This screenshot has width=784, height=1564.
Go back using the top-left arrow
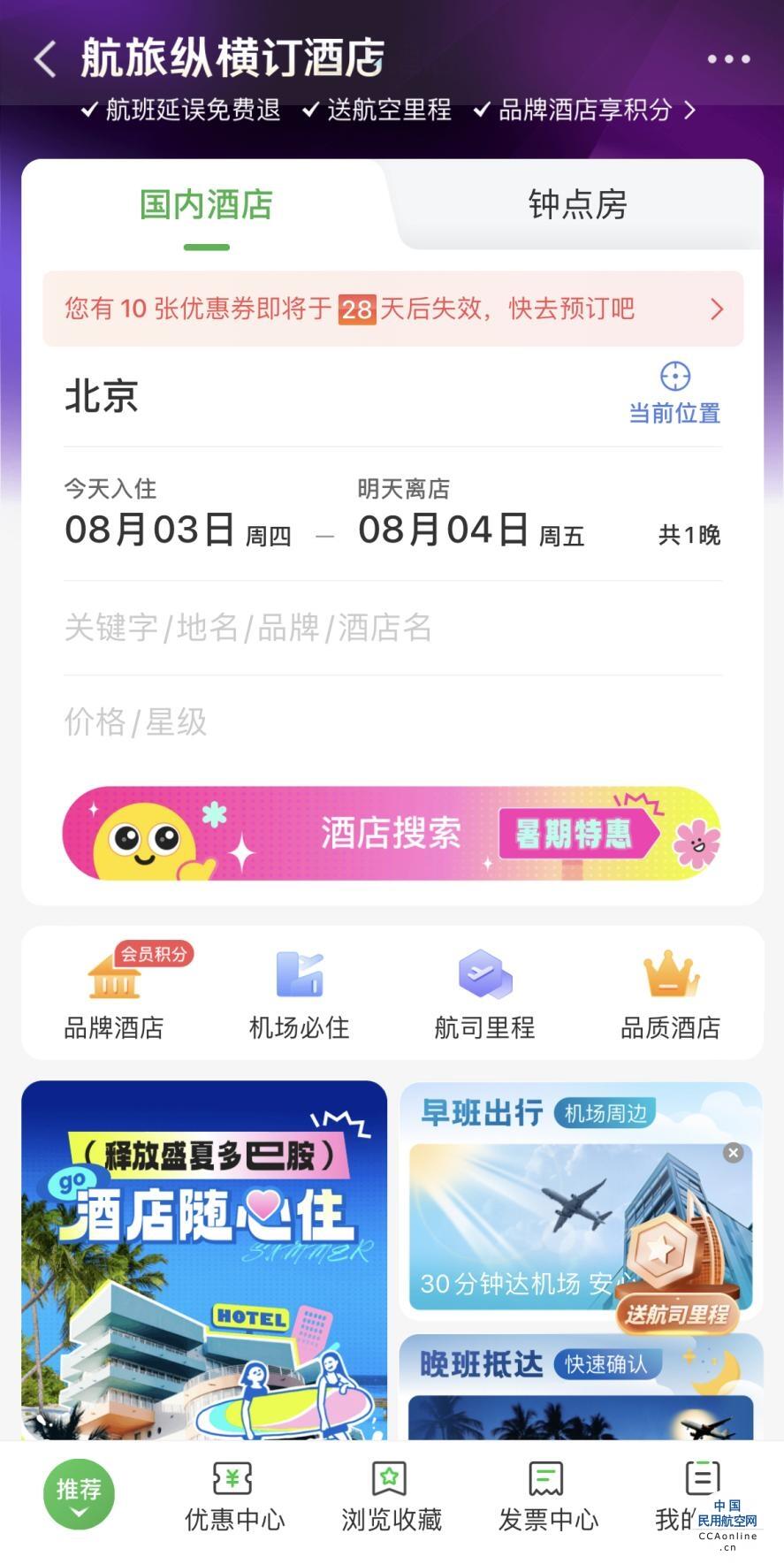pyautogui.click(x=45, y=59)
